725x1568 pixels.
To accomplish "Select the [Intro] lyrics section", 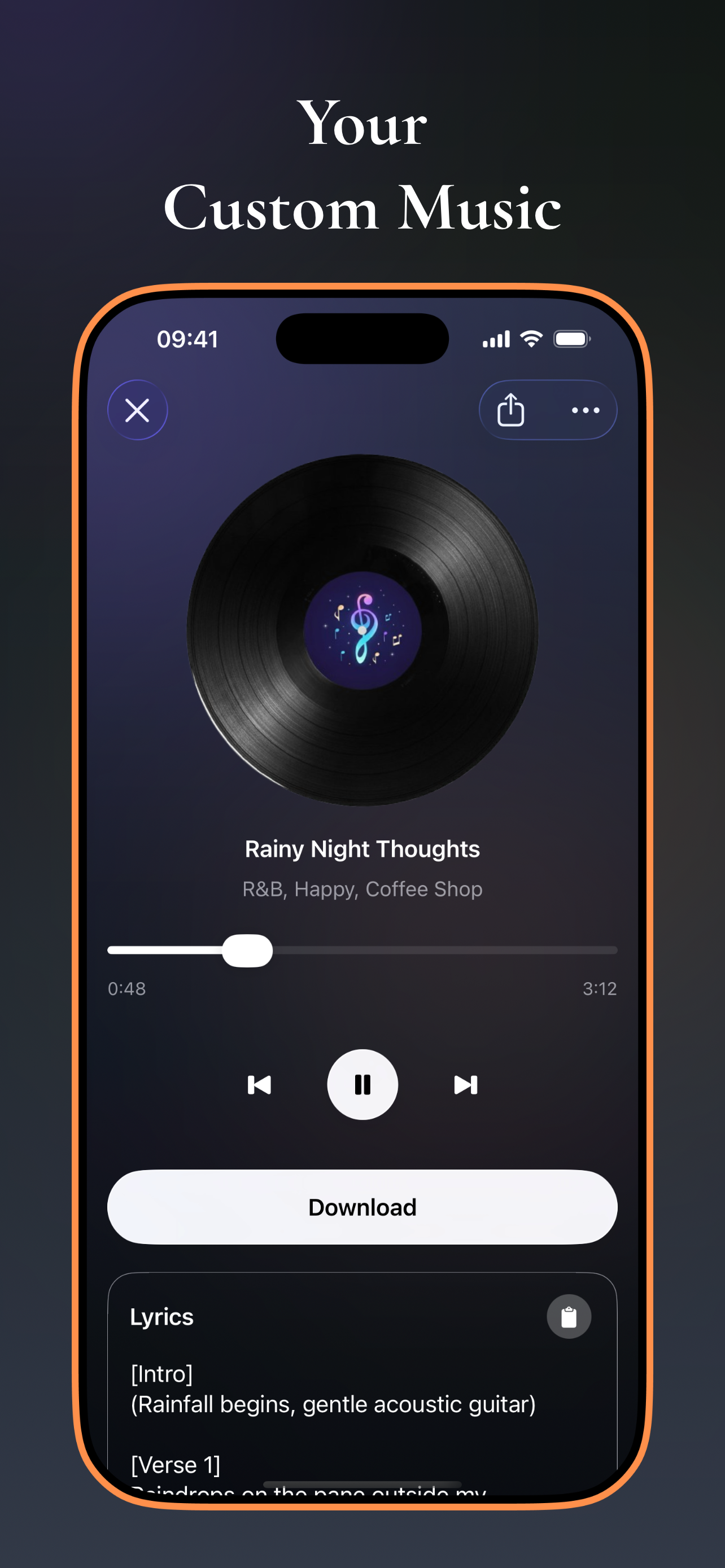I will pyautogui.click(x=162, y=1373).
